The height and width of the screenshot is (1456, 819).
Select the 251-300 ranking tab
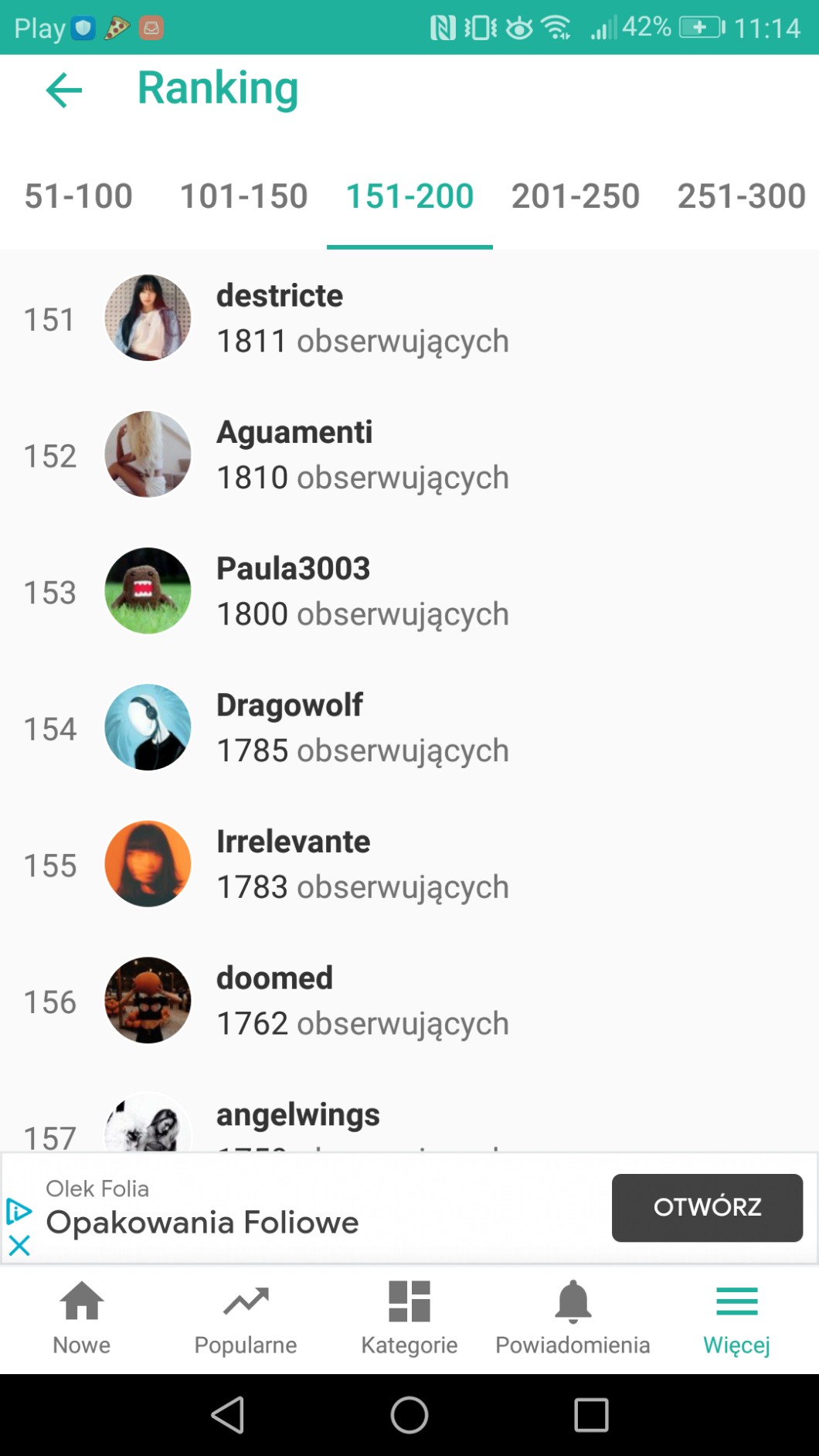(741, 196)
